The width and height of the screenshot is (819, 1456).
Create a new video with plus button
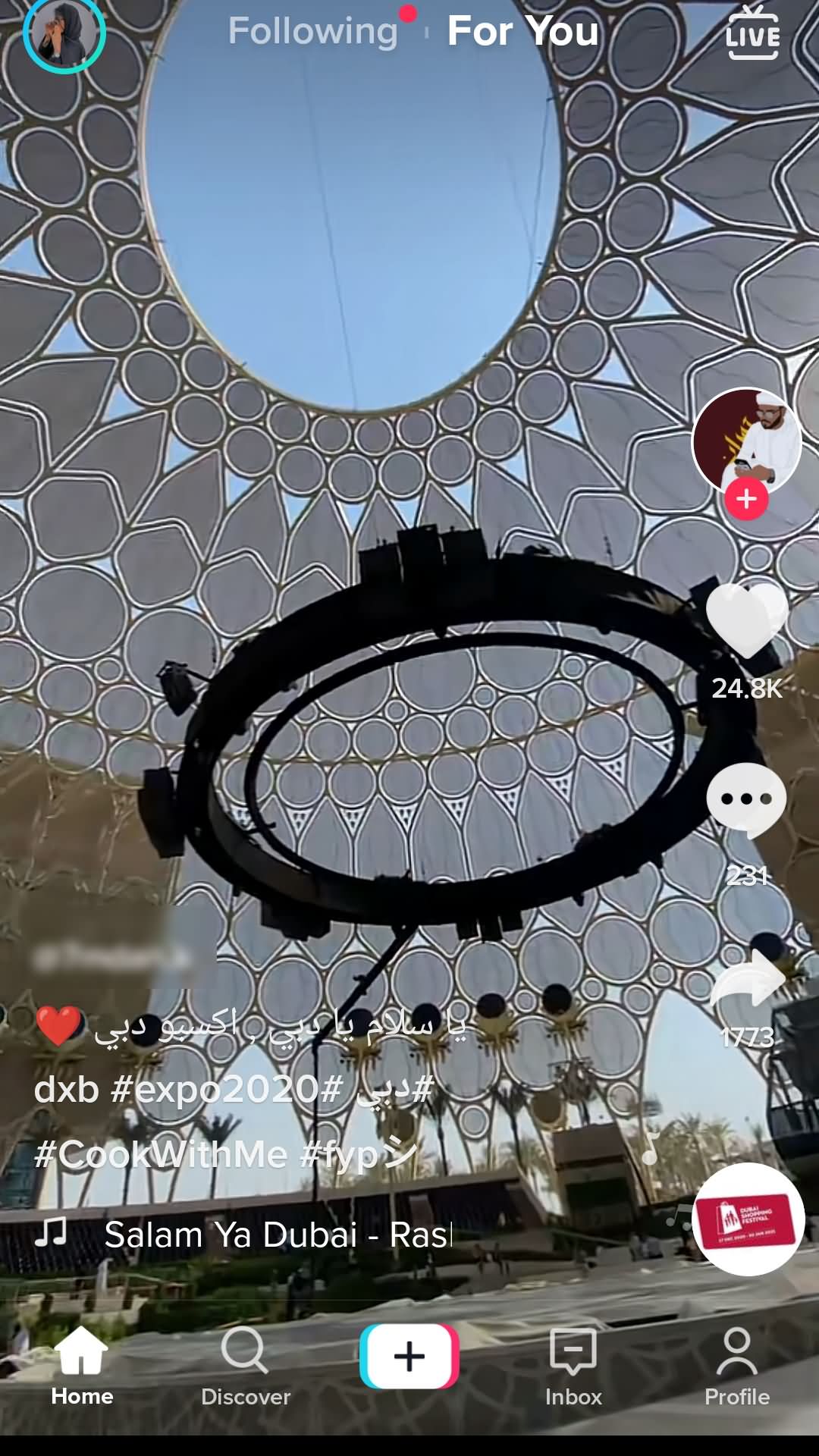pos(409,1356)
